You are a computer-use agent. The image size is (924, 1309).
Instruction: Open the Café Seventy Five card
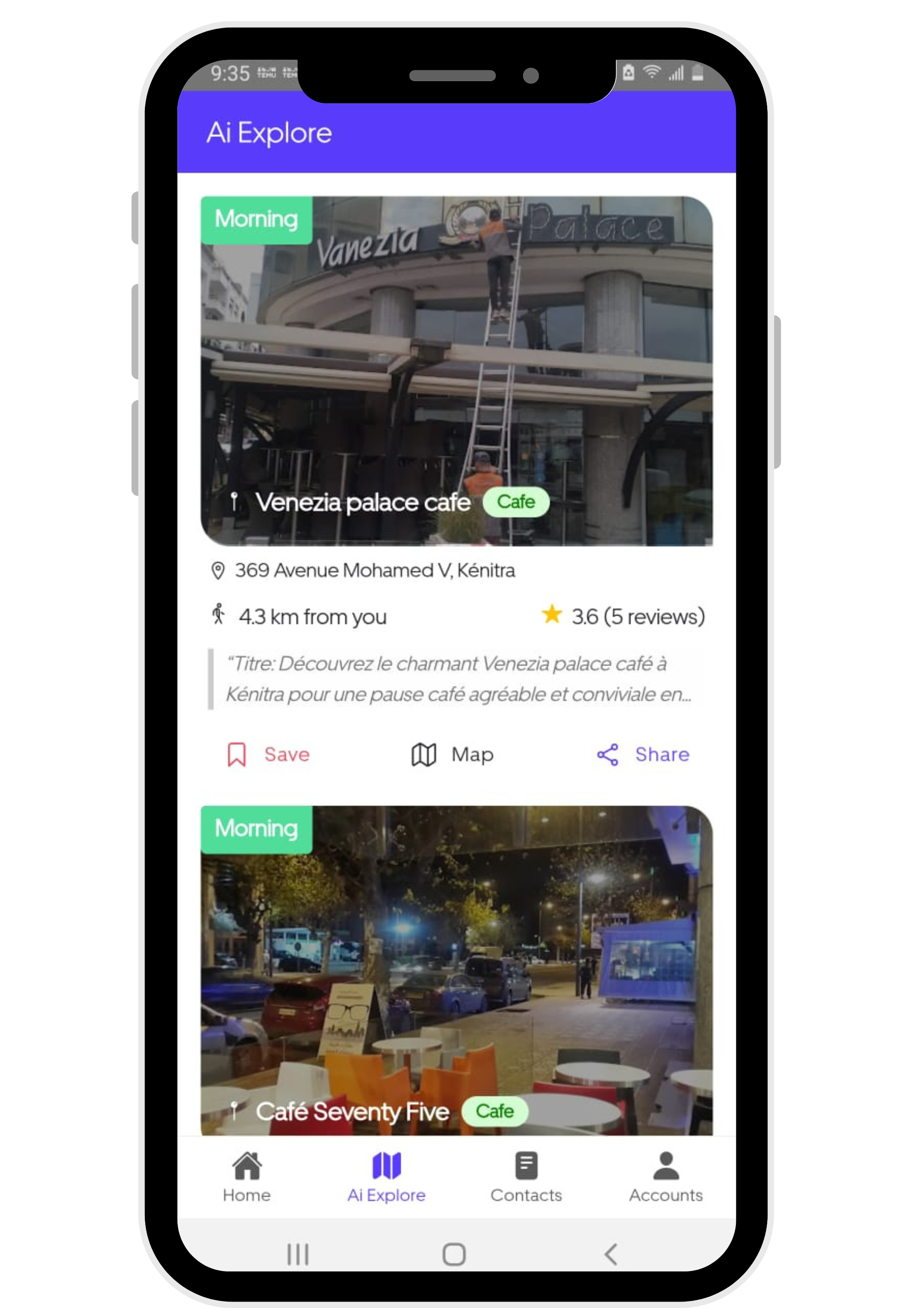click(x=456, y=969)
